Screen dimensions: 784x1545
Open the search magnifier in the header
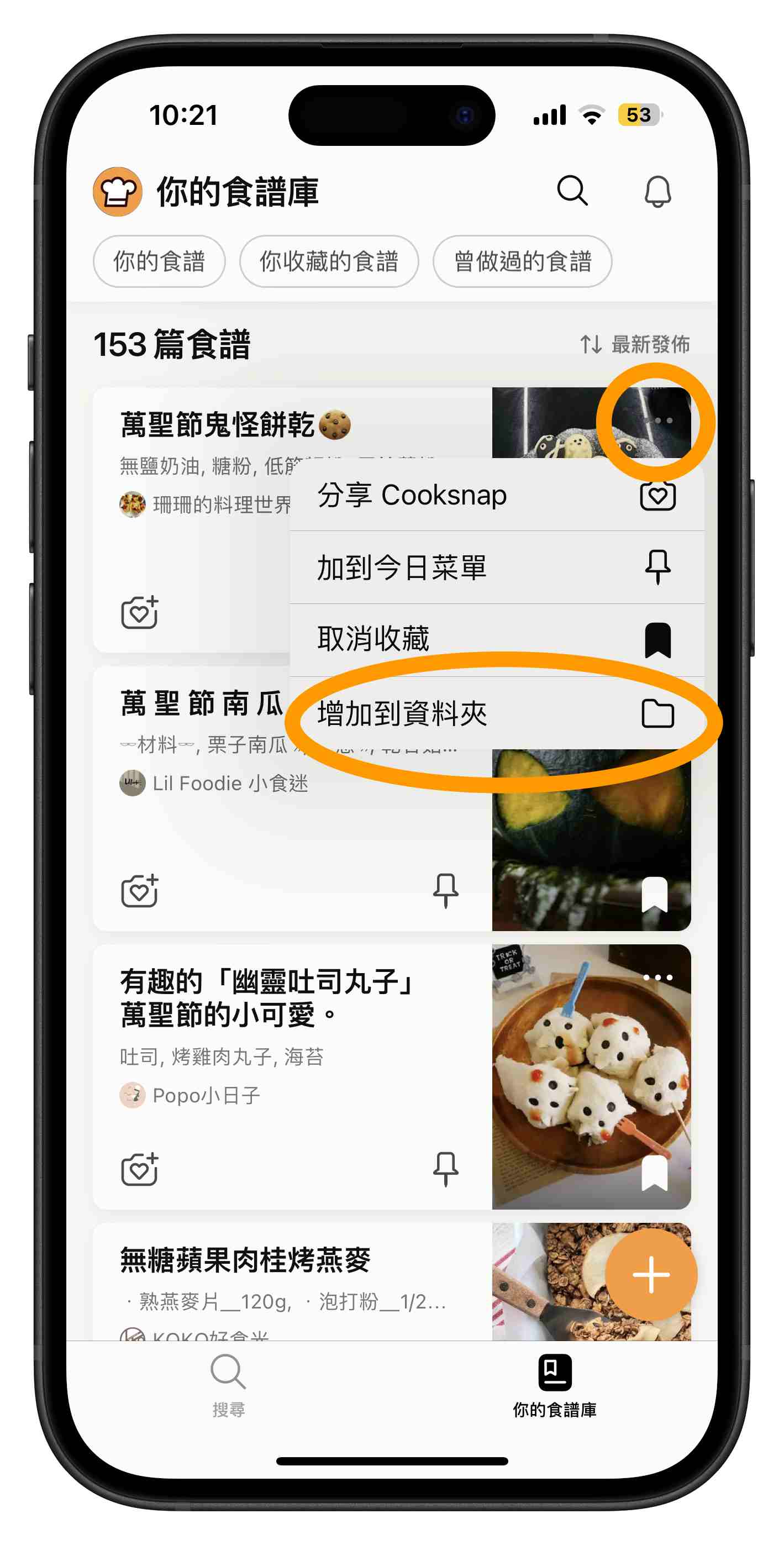(x=572, y=191)
